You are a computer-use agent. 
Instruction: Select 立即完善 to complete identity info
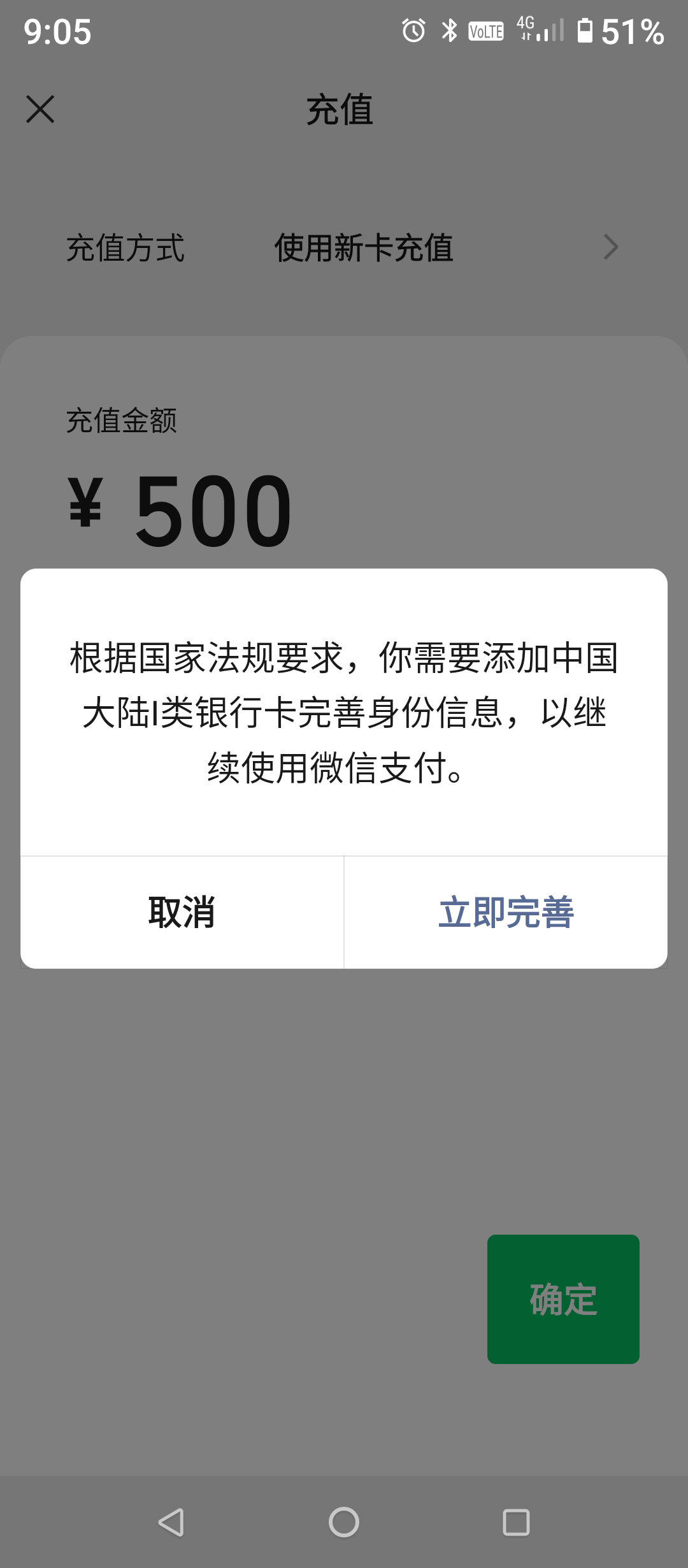506,912
